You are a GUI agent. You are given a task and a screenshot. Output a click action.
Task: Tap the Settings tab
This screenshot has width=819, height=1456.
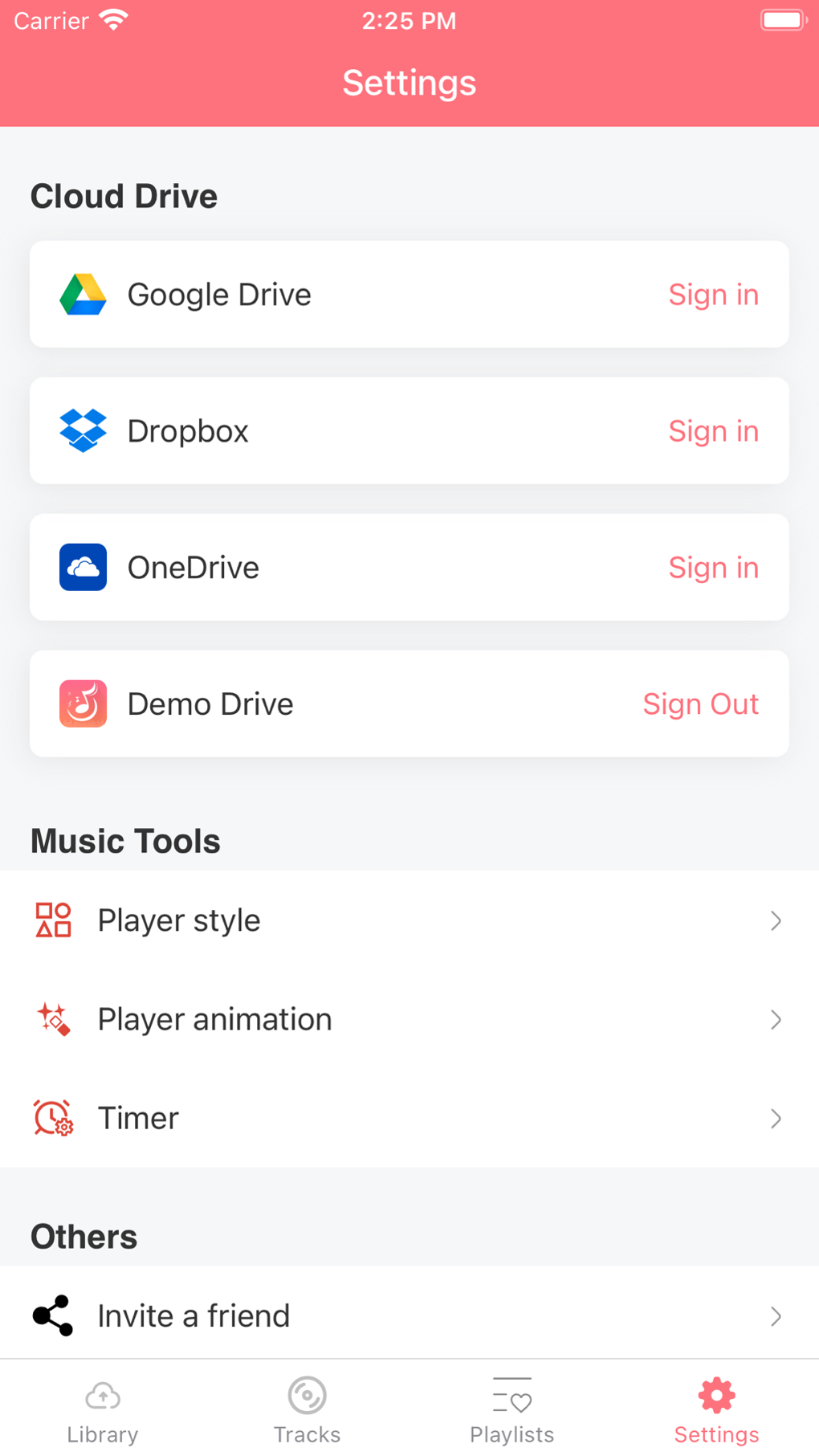[x=716, y=1409]
